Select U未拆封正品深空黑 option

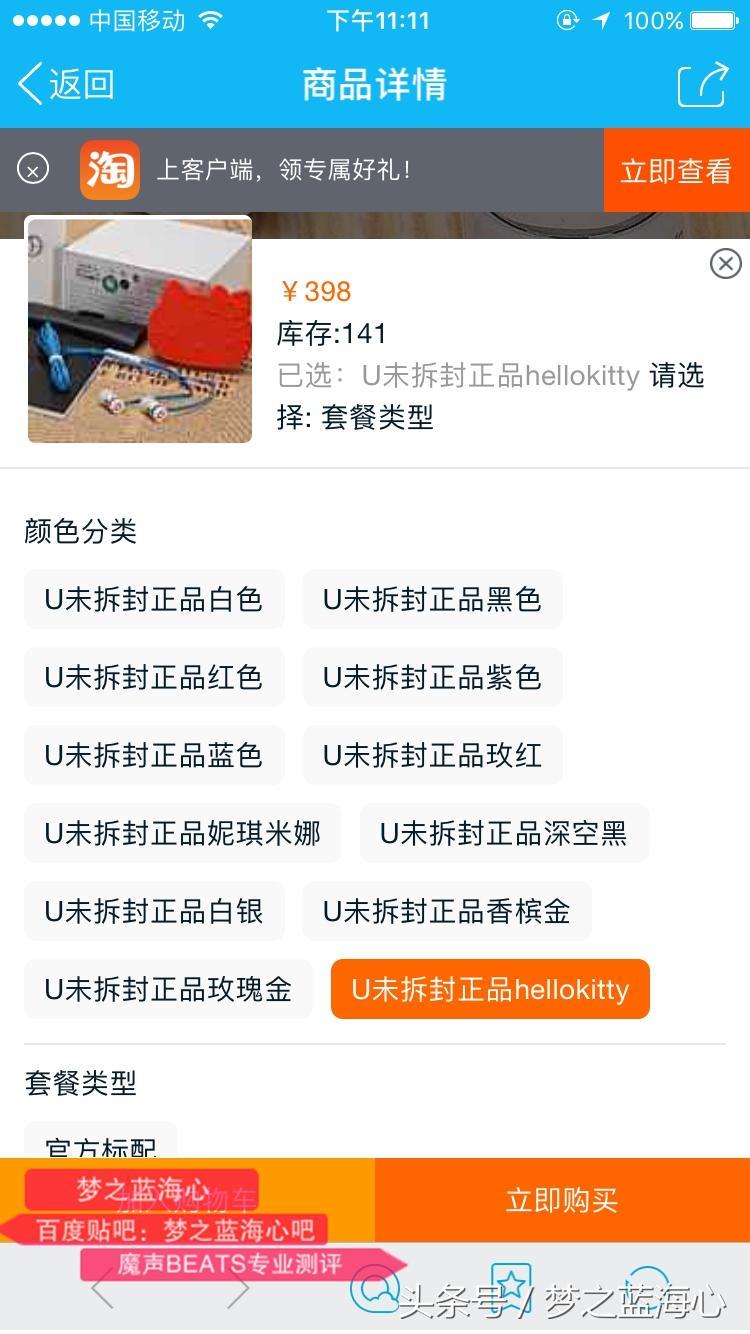tap(503, 833)
